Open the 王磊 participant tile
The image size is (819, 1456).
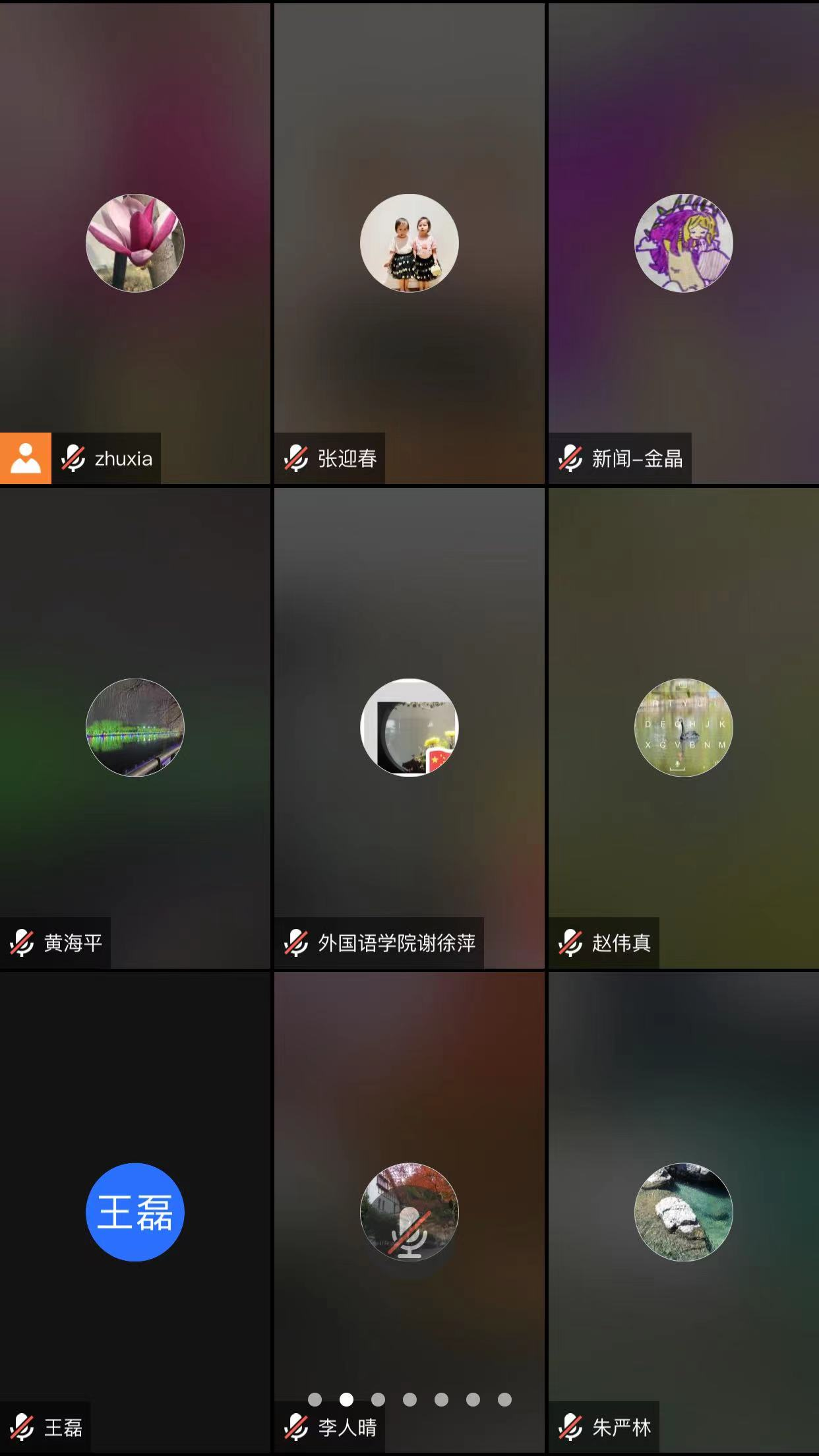click(135, 1212)
